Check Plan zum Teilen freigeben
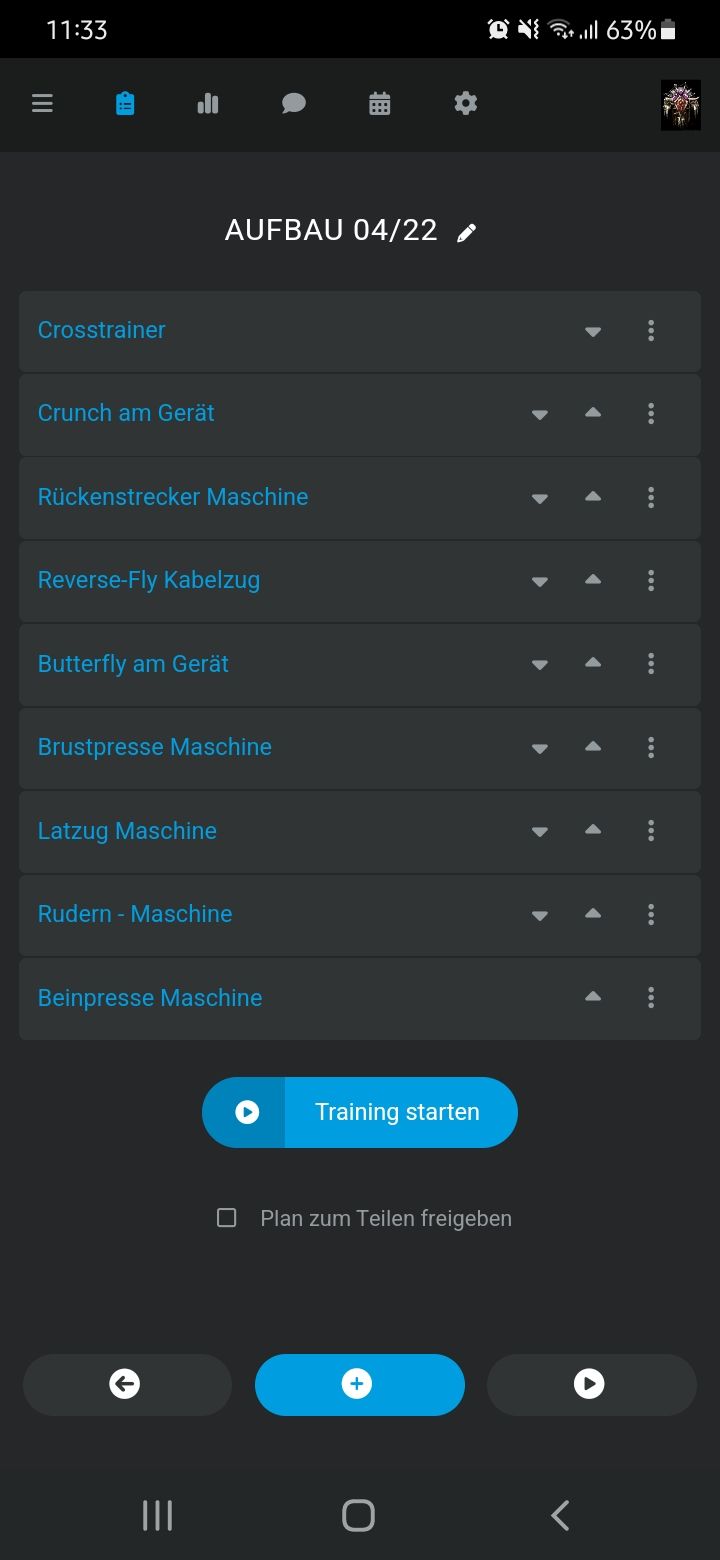The image size is (720, 1560). tap(227, 1218)
